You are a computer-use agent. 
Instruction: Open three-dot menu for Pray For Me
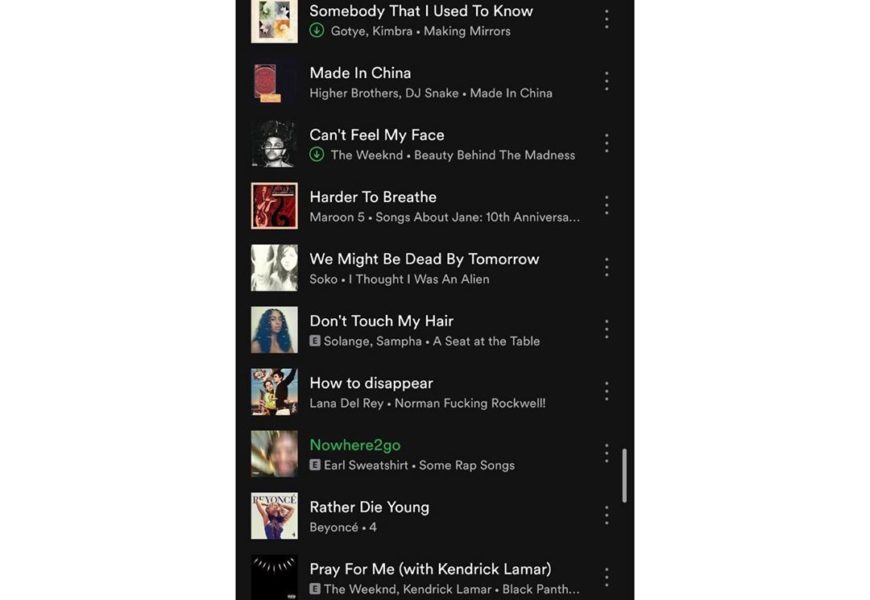point(606,577)
